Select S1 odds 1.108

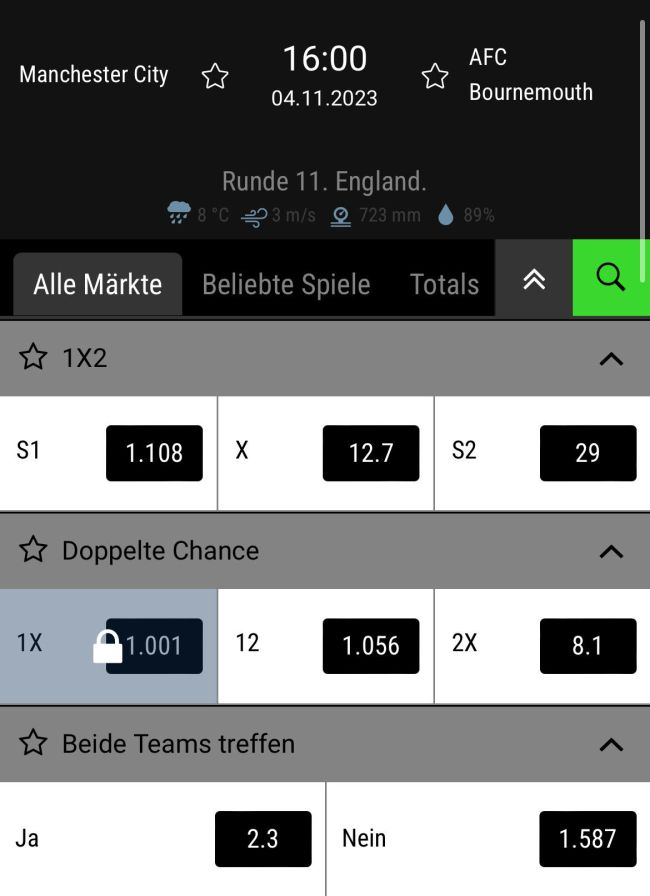tap(154, 453)
